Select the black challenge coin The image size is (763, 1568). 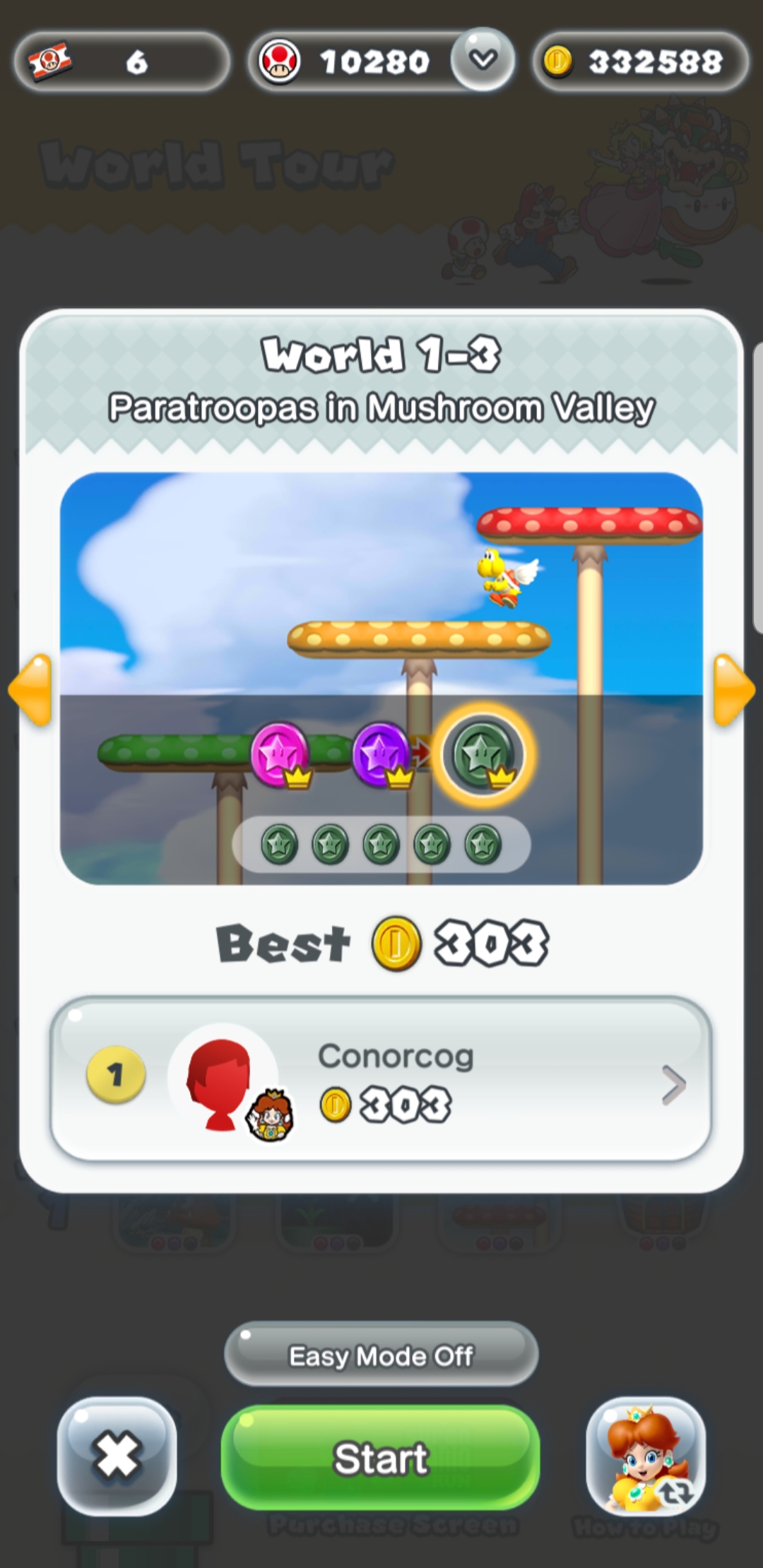pos(483,754)
